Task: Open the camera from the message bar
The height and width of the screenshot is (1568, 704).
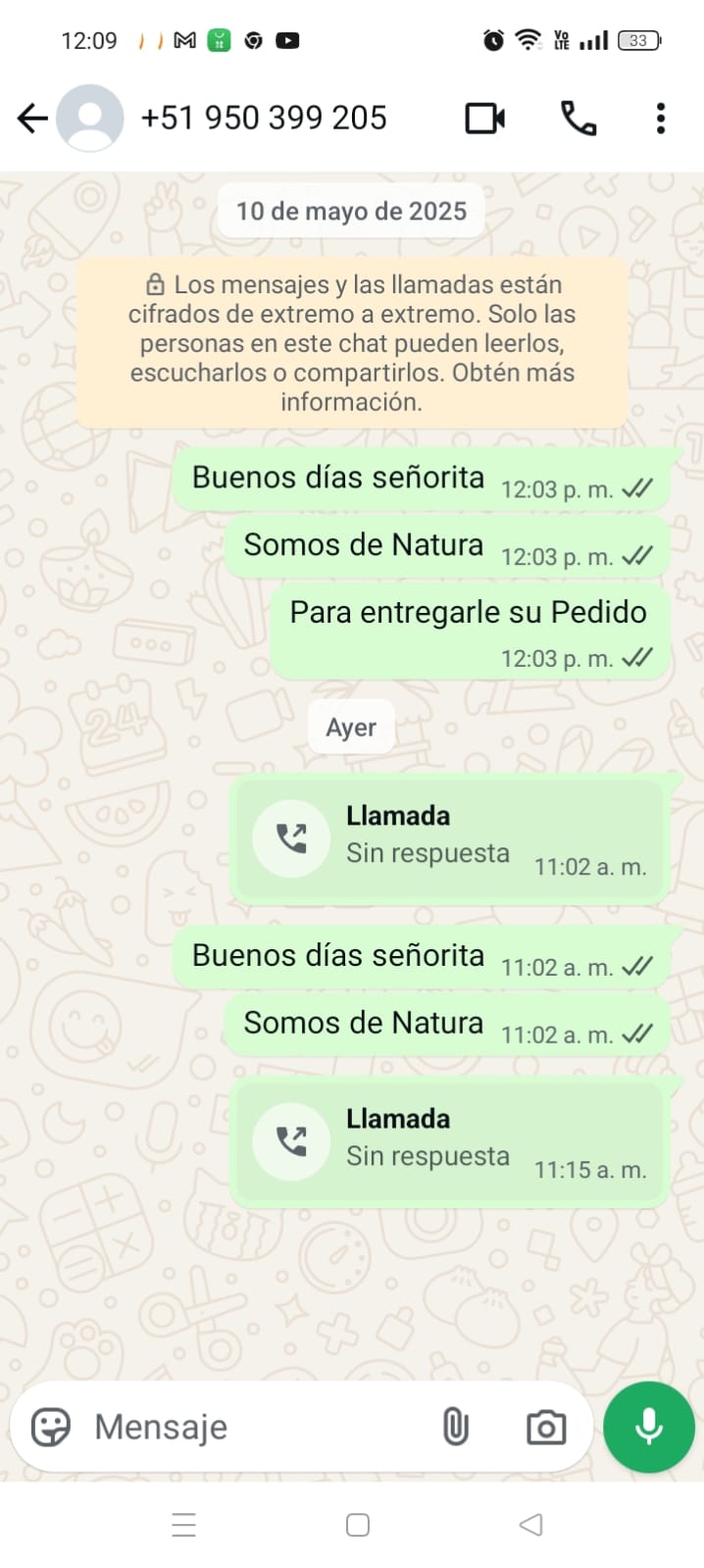Action: coord(546,1427)
